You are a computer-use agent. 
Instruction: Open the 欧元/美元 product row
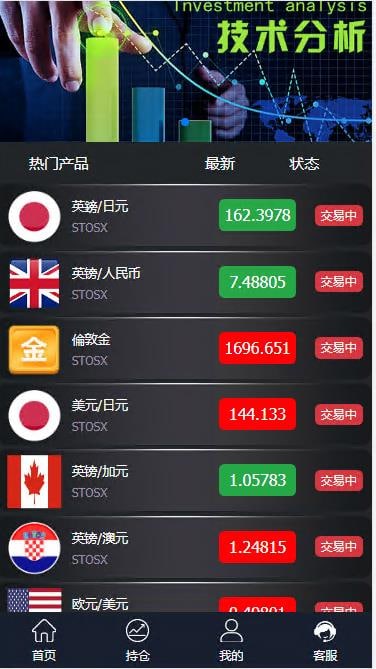(x=186, y=597)
